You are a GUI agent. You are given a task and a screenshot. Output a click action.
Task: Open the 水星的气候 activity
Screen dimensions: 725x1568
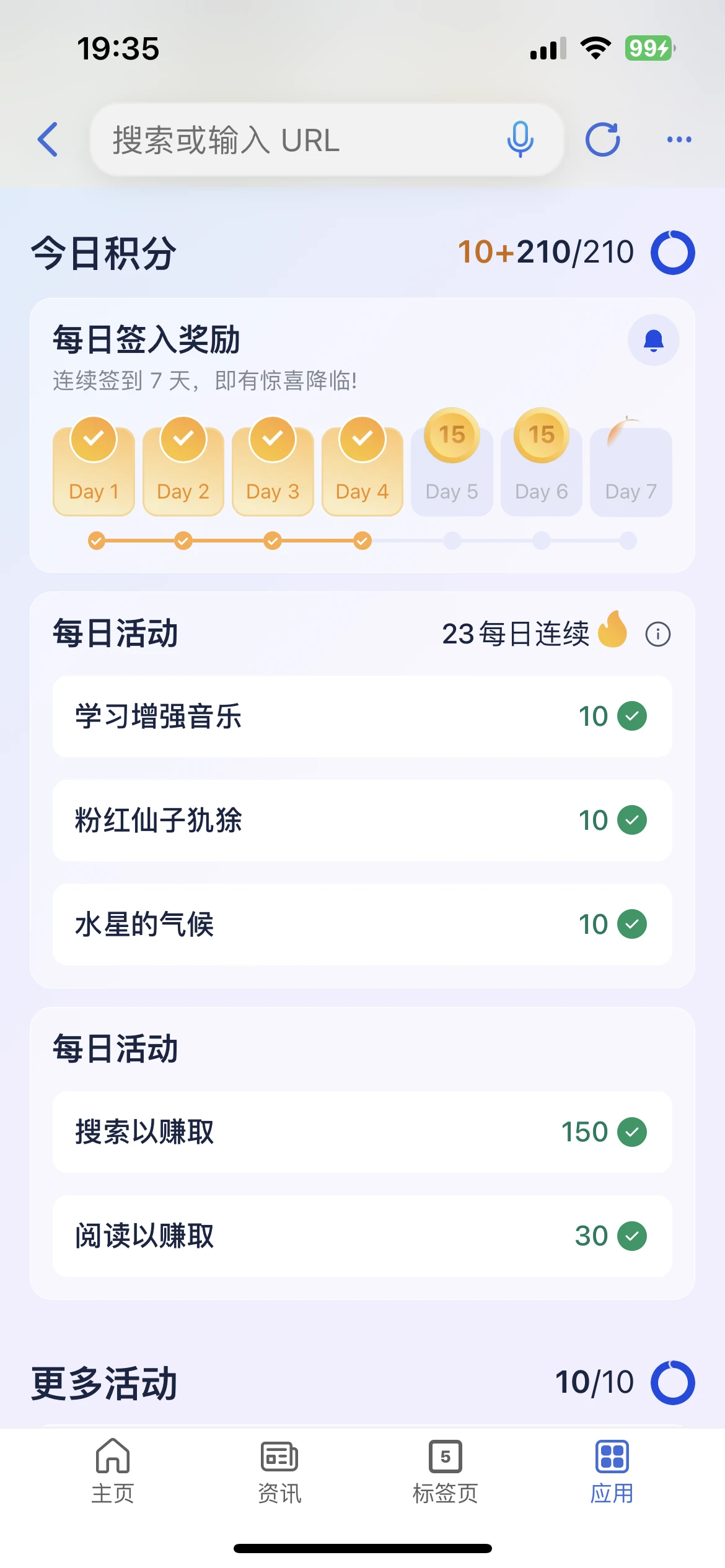click(x=362, y=925)
